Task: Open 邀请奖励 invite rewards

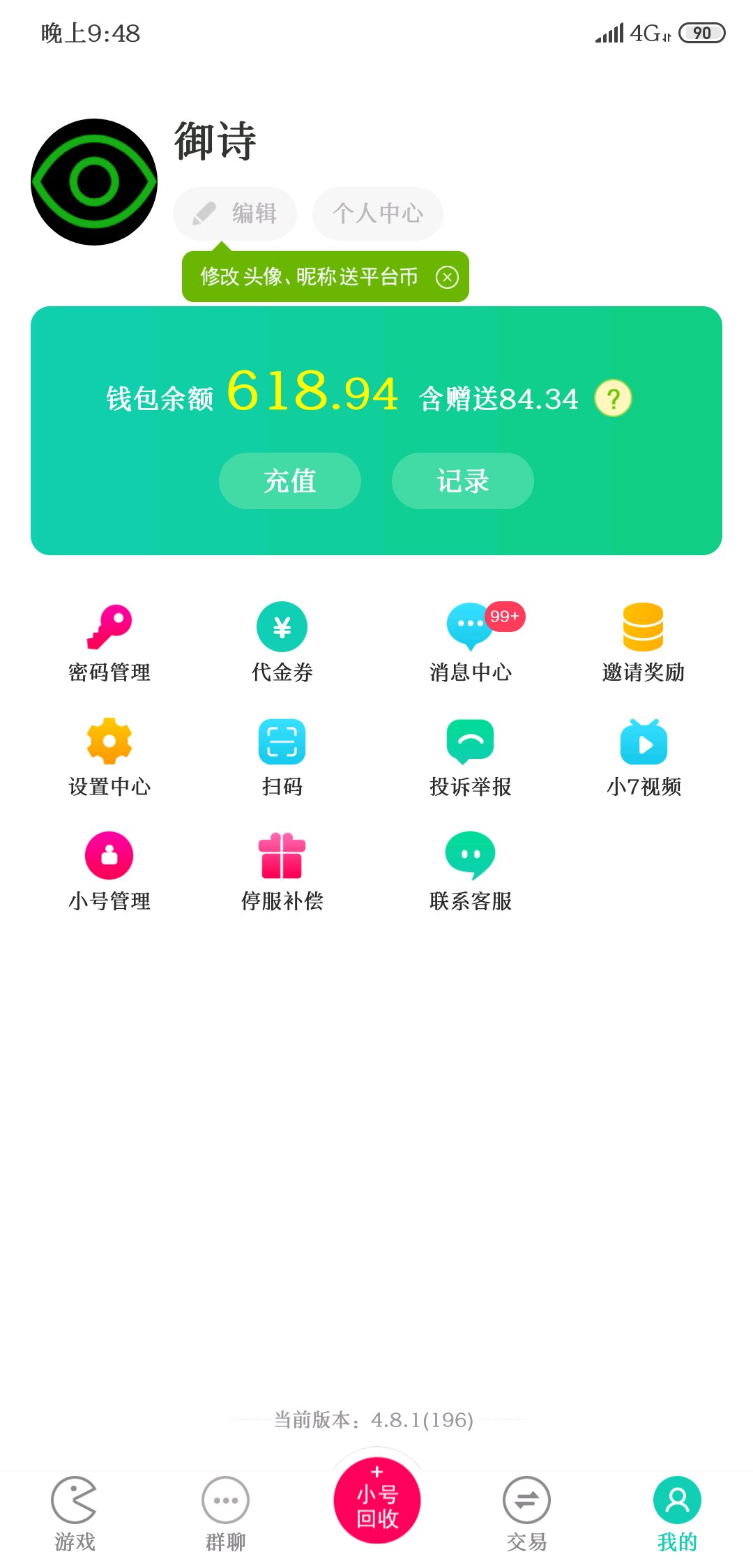Action: tap(644, 643)
